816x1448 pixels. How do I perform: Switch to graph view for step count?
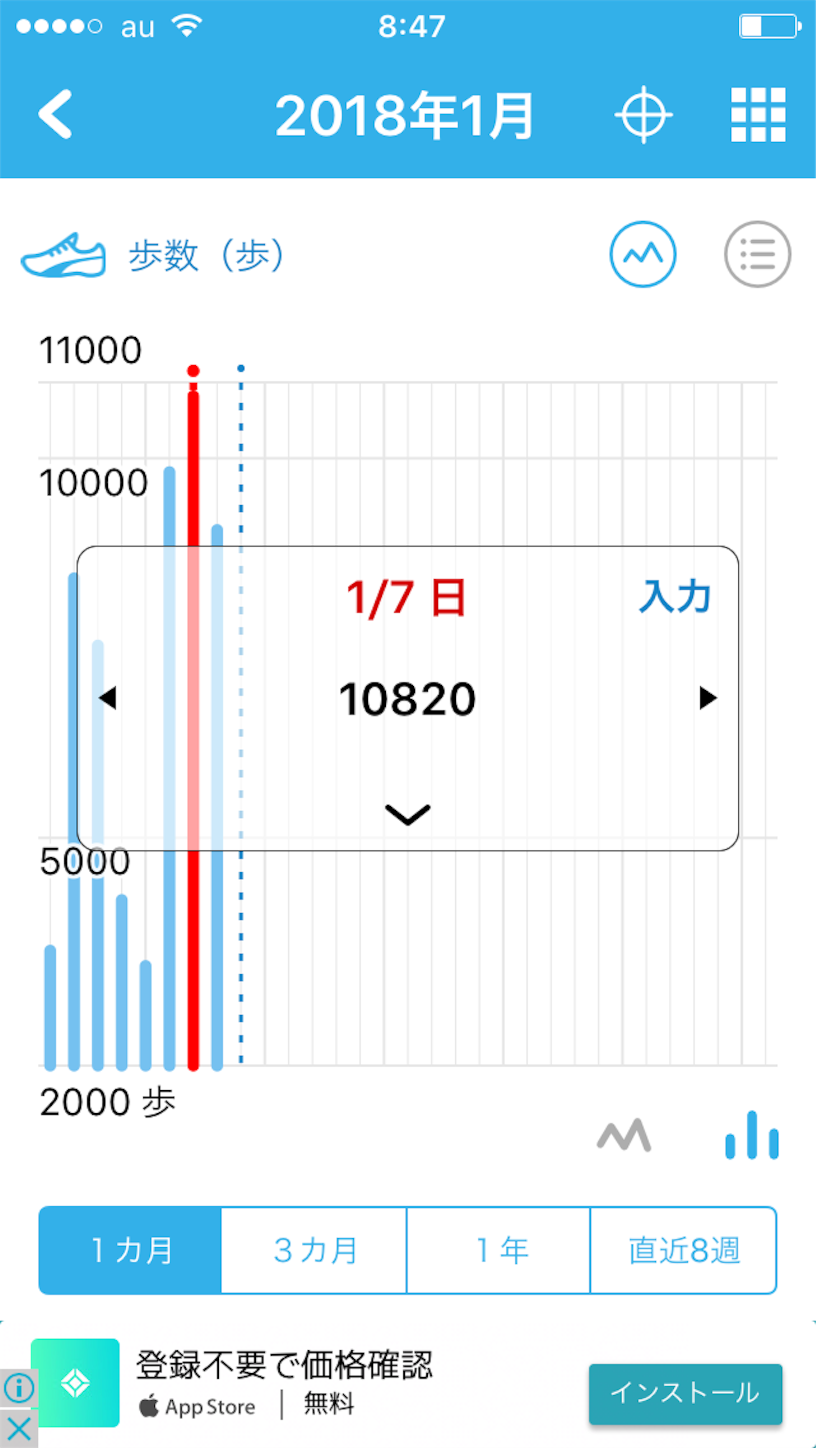(643, 254)
